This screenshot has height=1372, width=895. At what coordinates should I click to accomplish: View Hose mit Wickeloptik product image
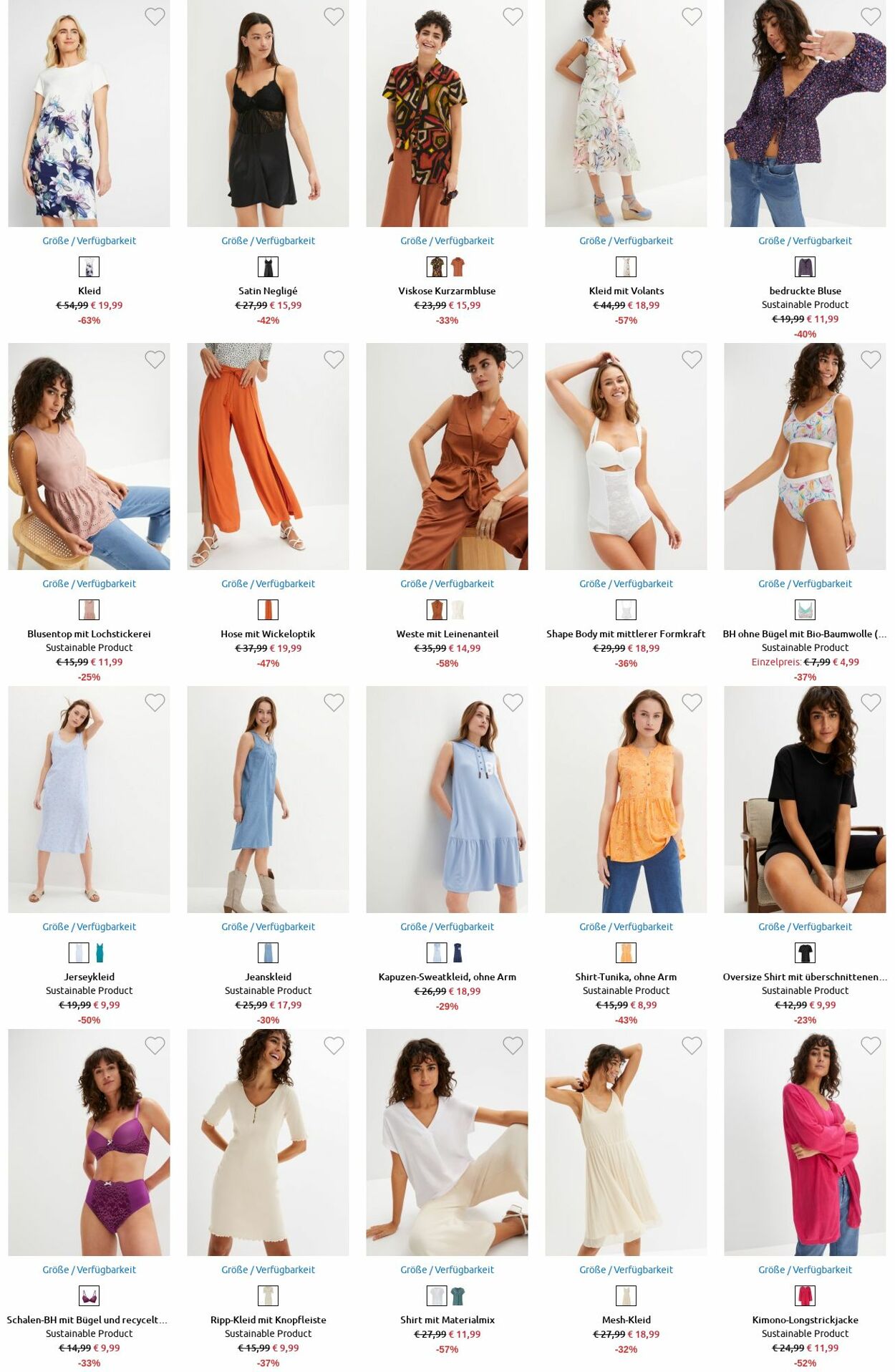tap(268, 457)
